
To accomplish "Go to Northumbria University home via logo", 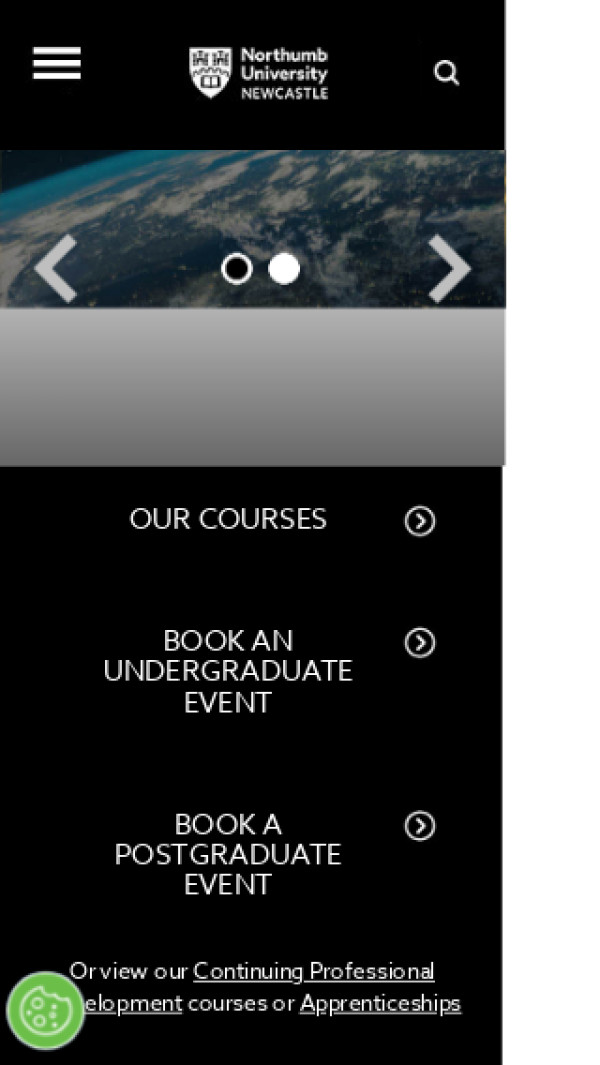I will (x=259, y=73).
